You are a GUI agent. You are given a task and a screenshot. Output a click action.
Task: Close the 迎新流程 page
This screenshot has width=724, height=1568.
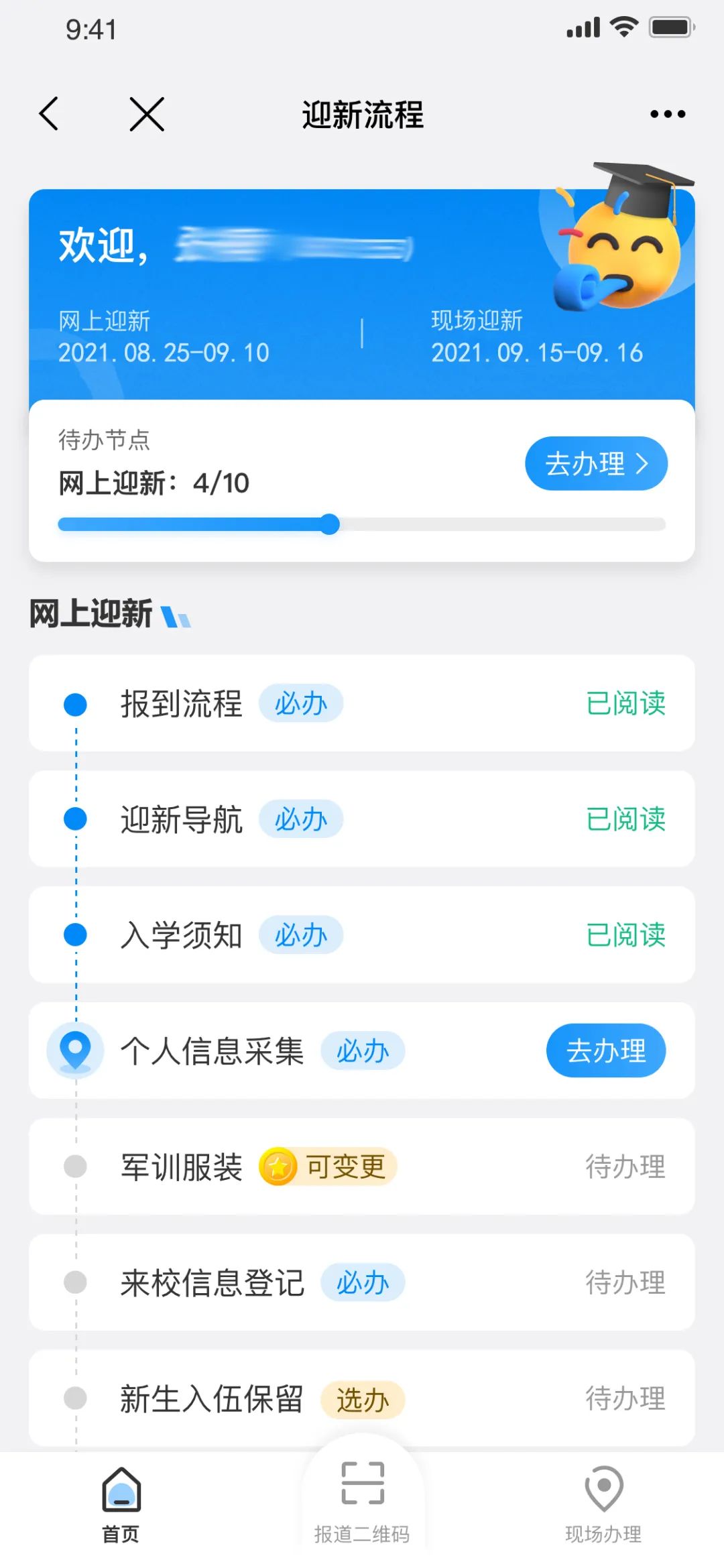(147, 113)
